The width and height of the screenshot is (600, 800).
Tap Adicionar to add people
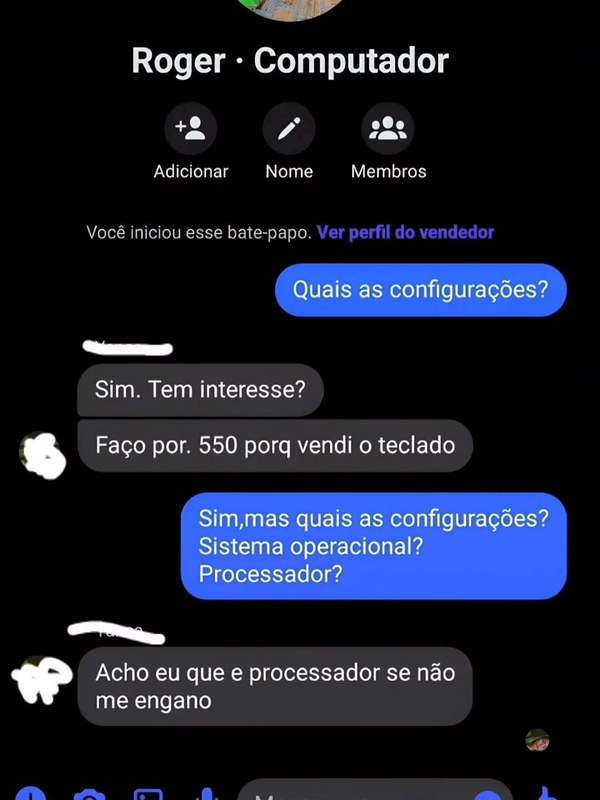190,130
